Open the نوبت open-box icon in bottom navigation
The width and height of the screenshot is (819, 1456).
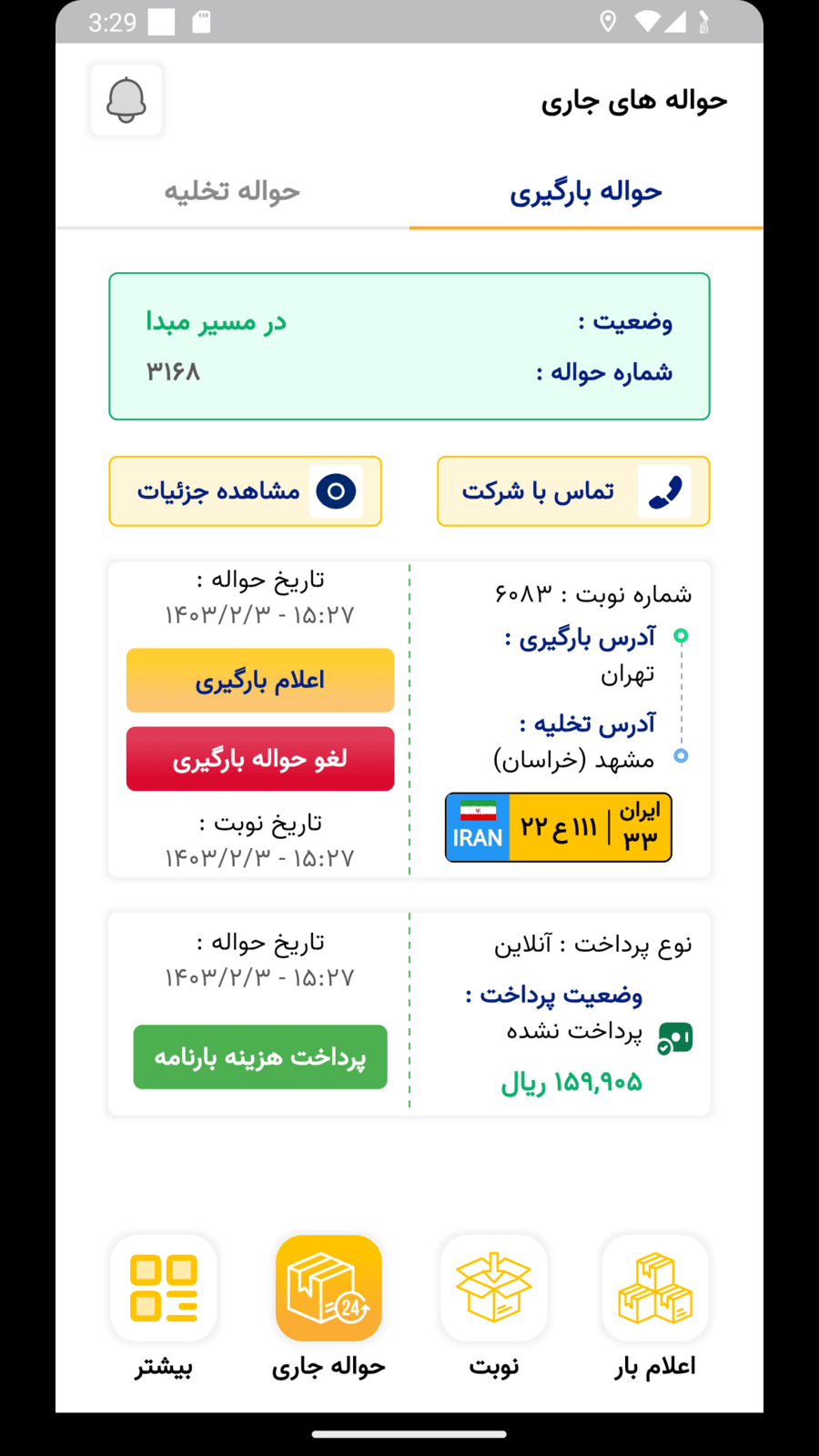coord(493,1289)
